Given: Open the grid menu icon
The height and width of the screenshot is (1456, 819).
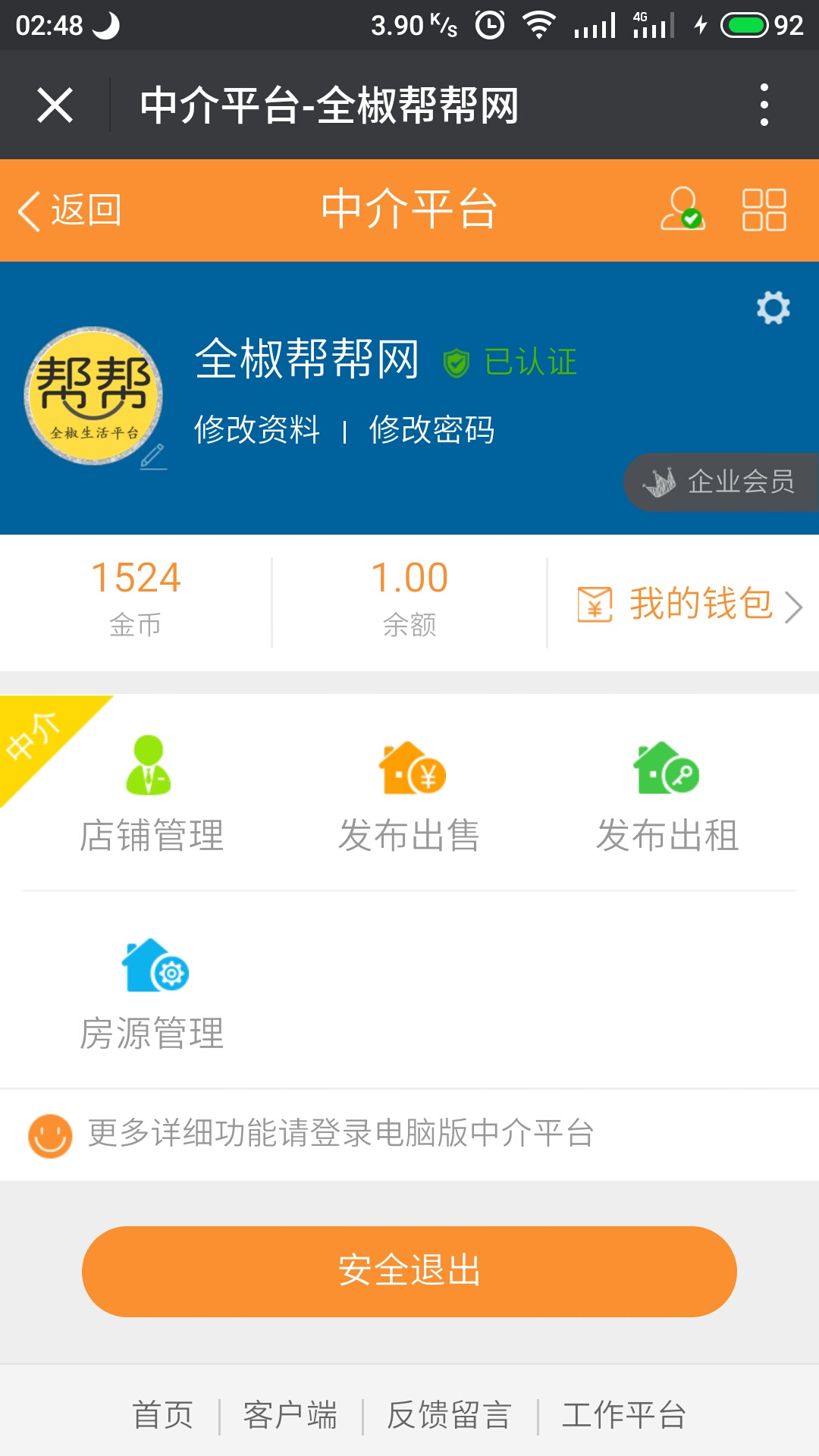Looking at the screenshot, I should tap(764, 209).
